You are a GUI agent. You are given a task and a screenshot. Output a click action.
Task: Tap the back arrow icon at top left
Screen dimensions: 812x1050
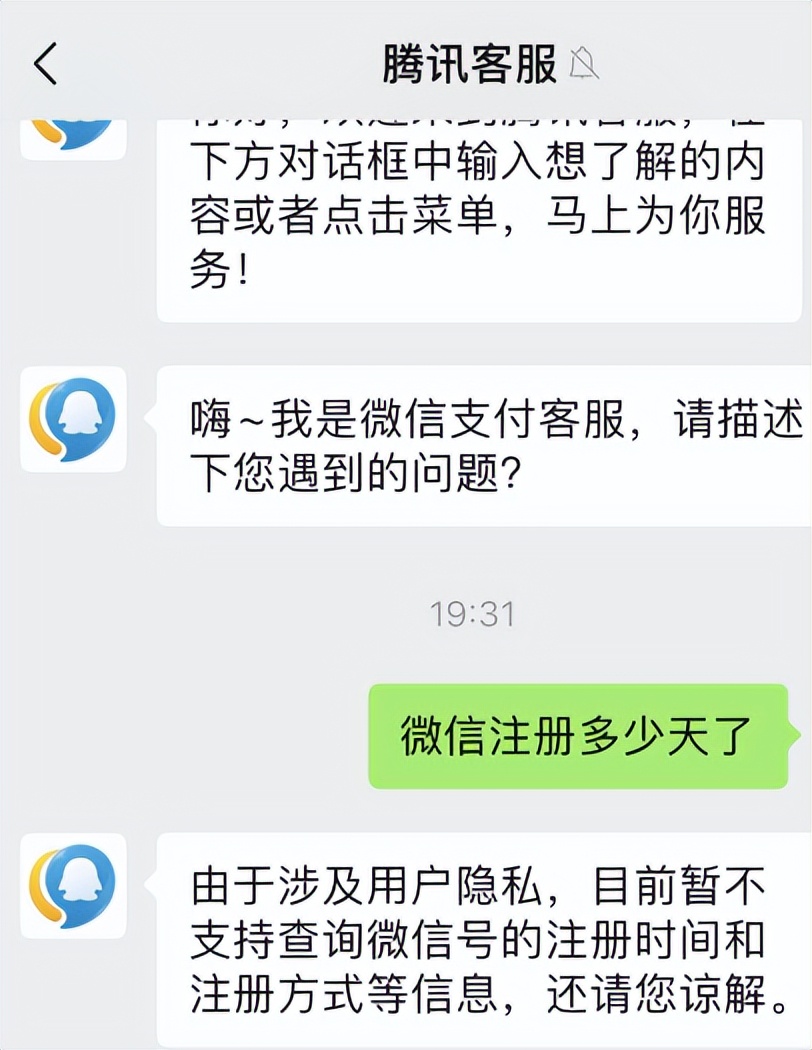pos(42,62)
